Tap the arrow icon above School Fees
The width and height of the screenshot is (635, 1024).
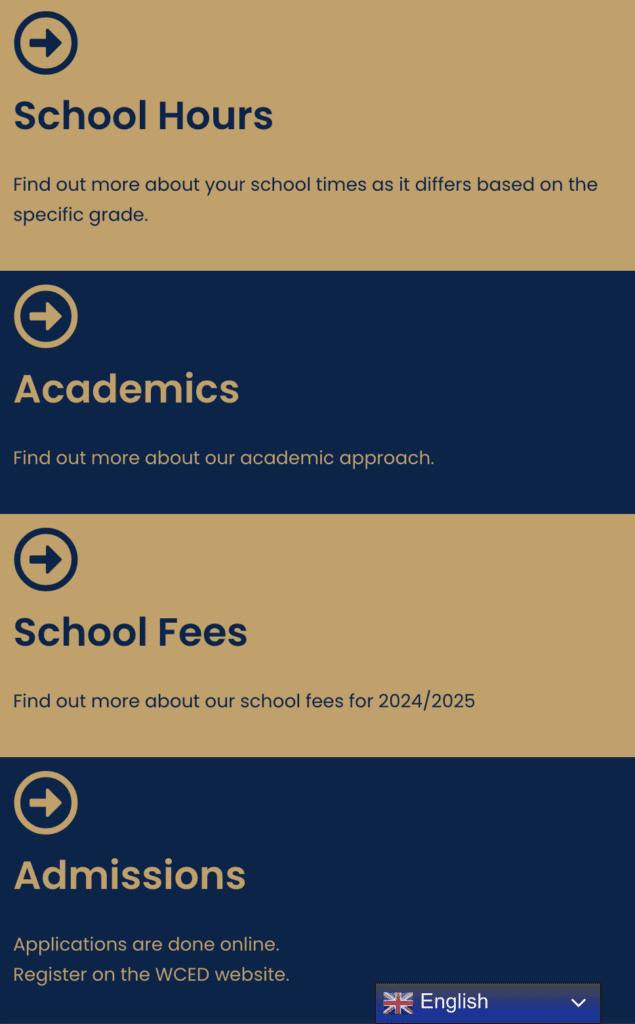pyautogui.click(x=46, y=559)
